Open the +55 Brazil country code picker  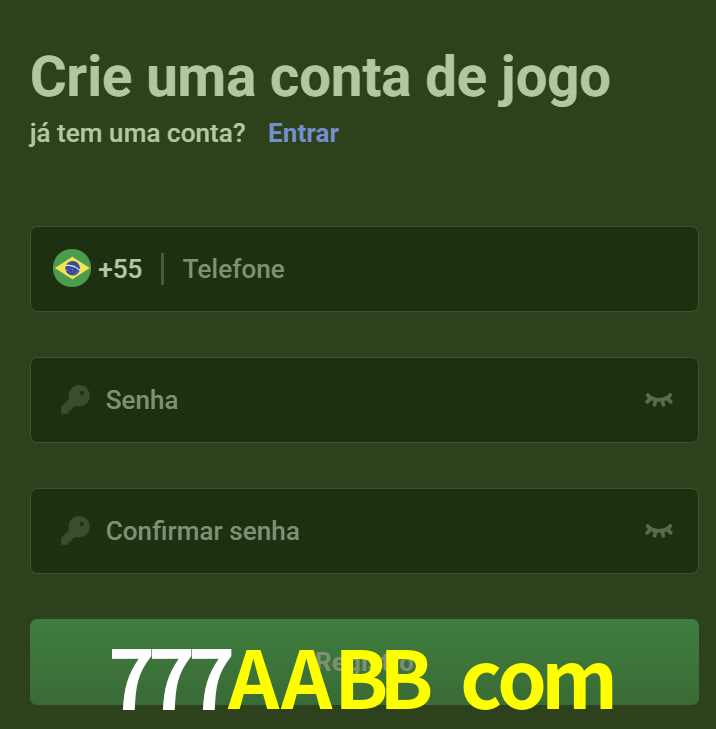(x=98, y=269)
